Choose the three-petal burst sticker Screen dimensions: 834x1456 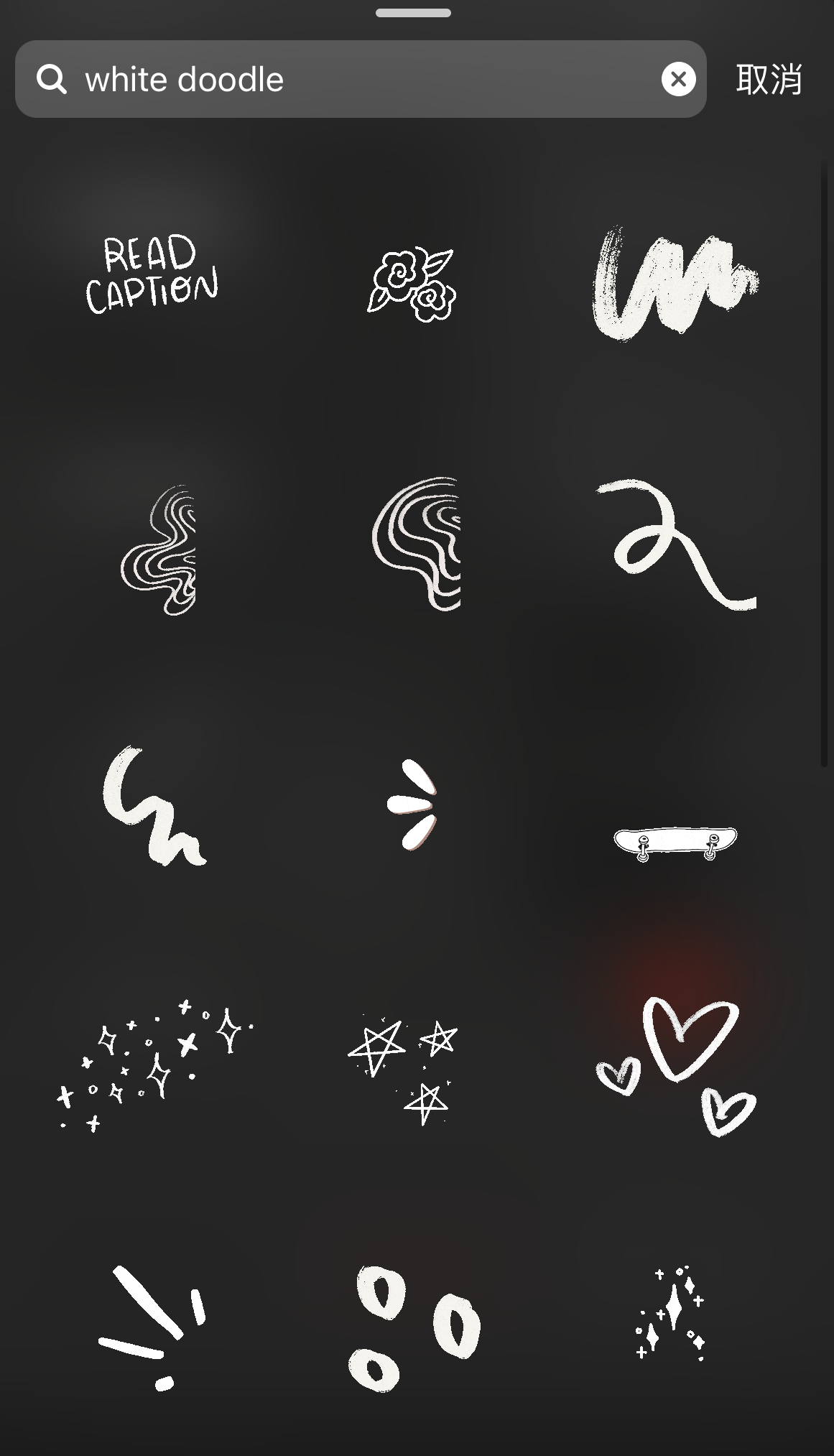tap(412, 804)
